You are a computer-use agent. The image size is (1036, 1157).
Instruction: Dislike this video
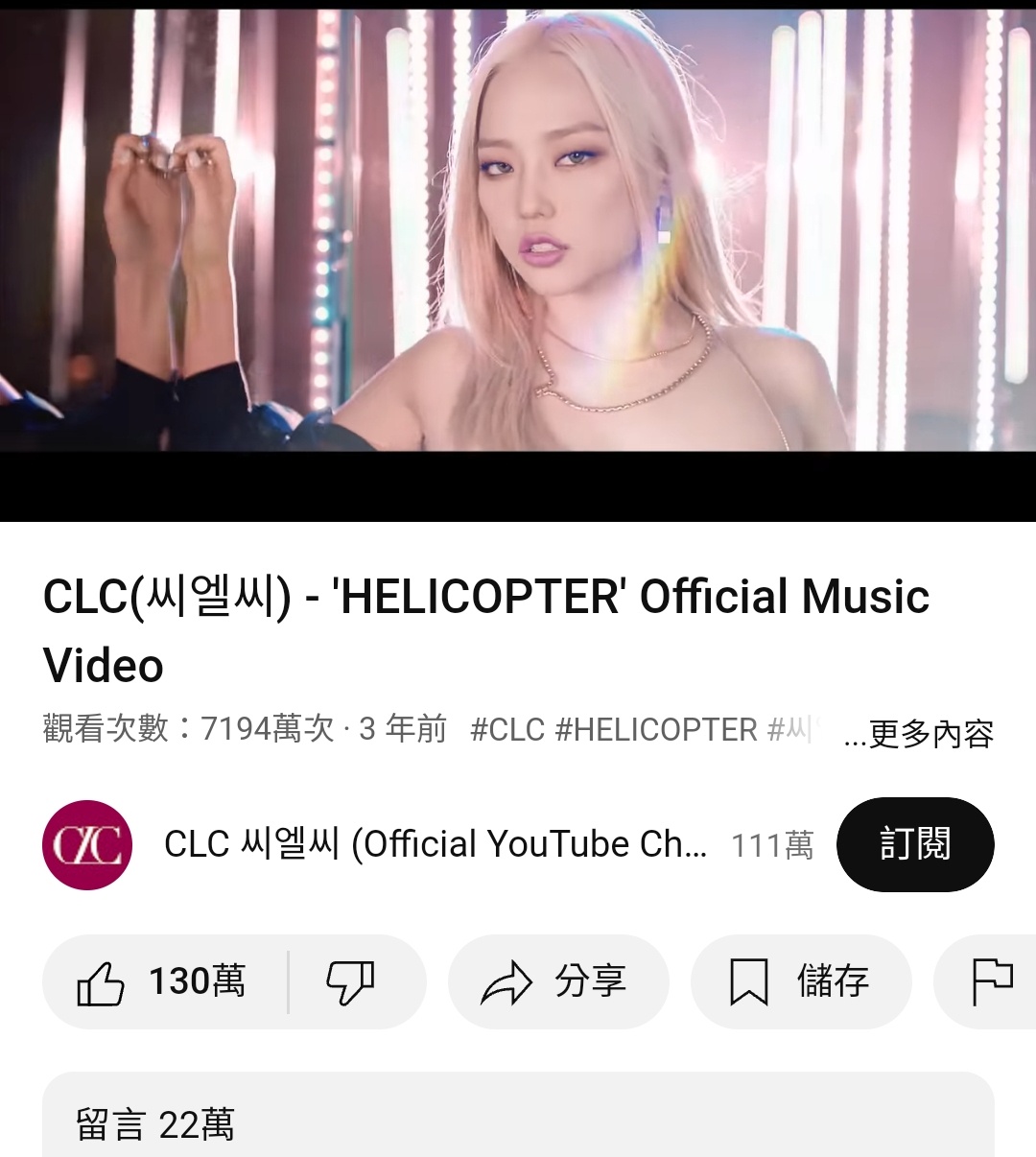coord(351,982)
